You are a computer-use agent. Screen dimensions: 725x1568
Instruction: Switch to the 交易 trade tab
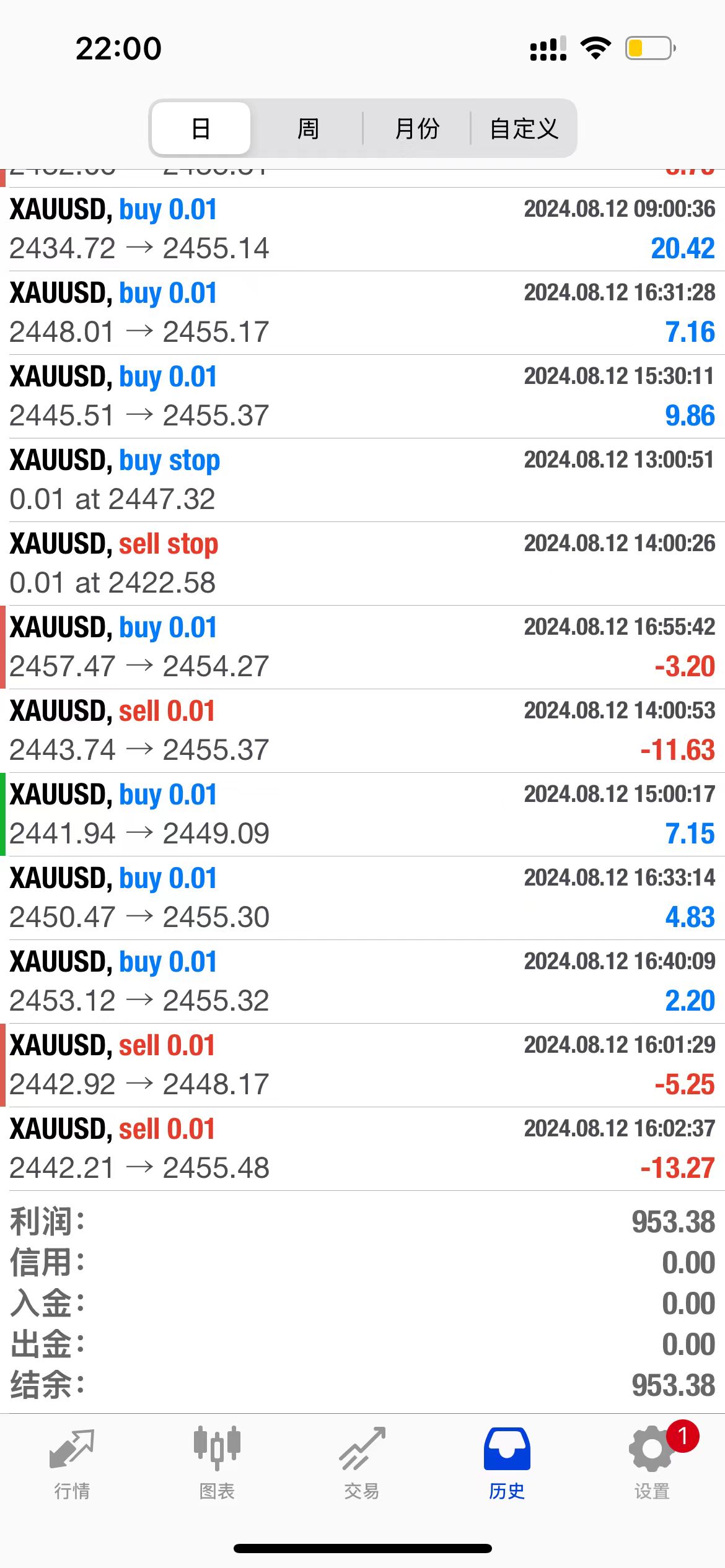(x=362, y=1464)
